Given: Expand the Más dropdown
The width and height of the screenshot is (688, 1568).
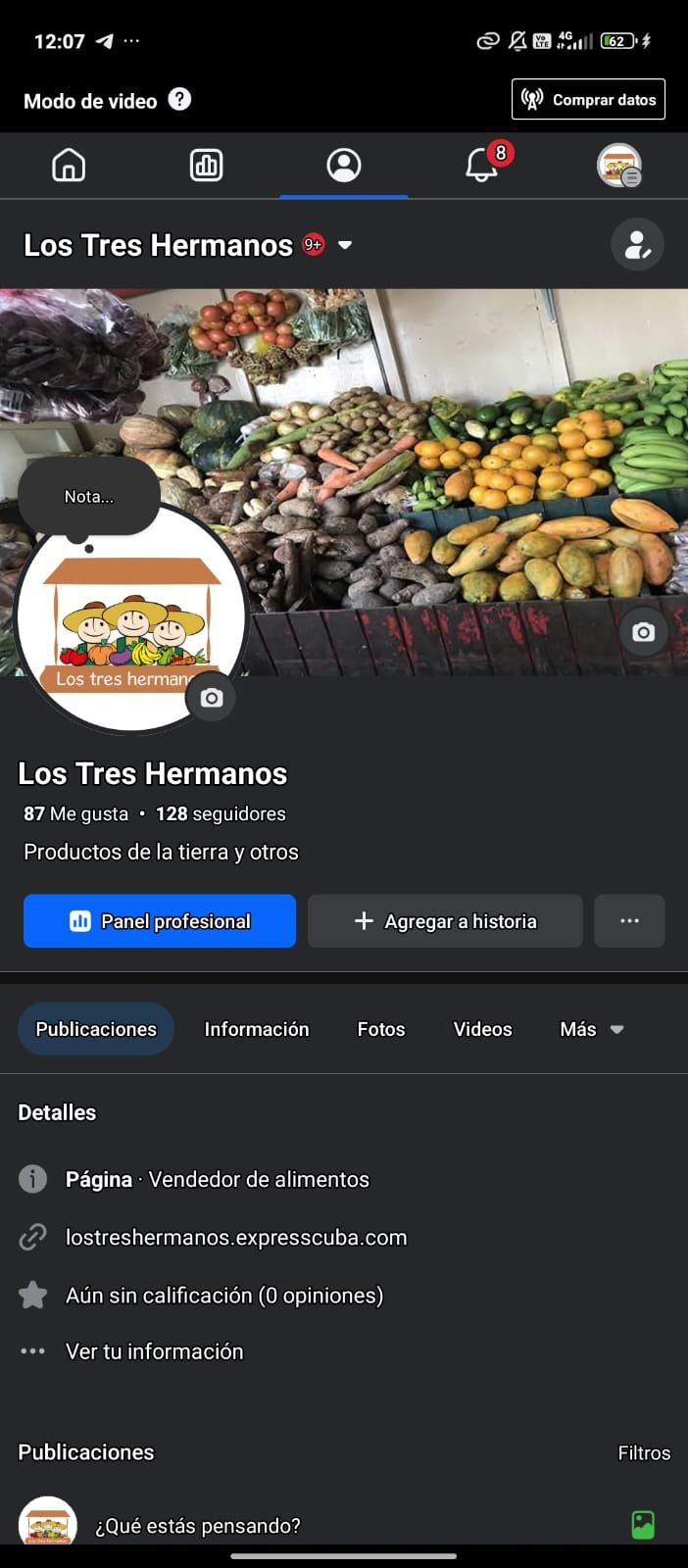Looking at the screenshot, I should (x=591, y=1029).
